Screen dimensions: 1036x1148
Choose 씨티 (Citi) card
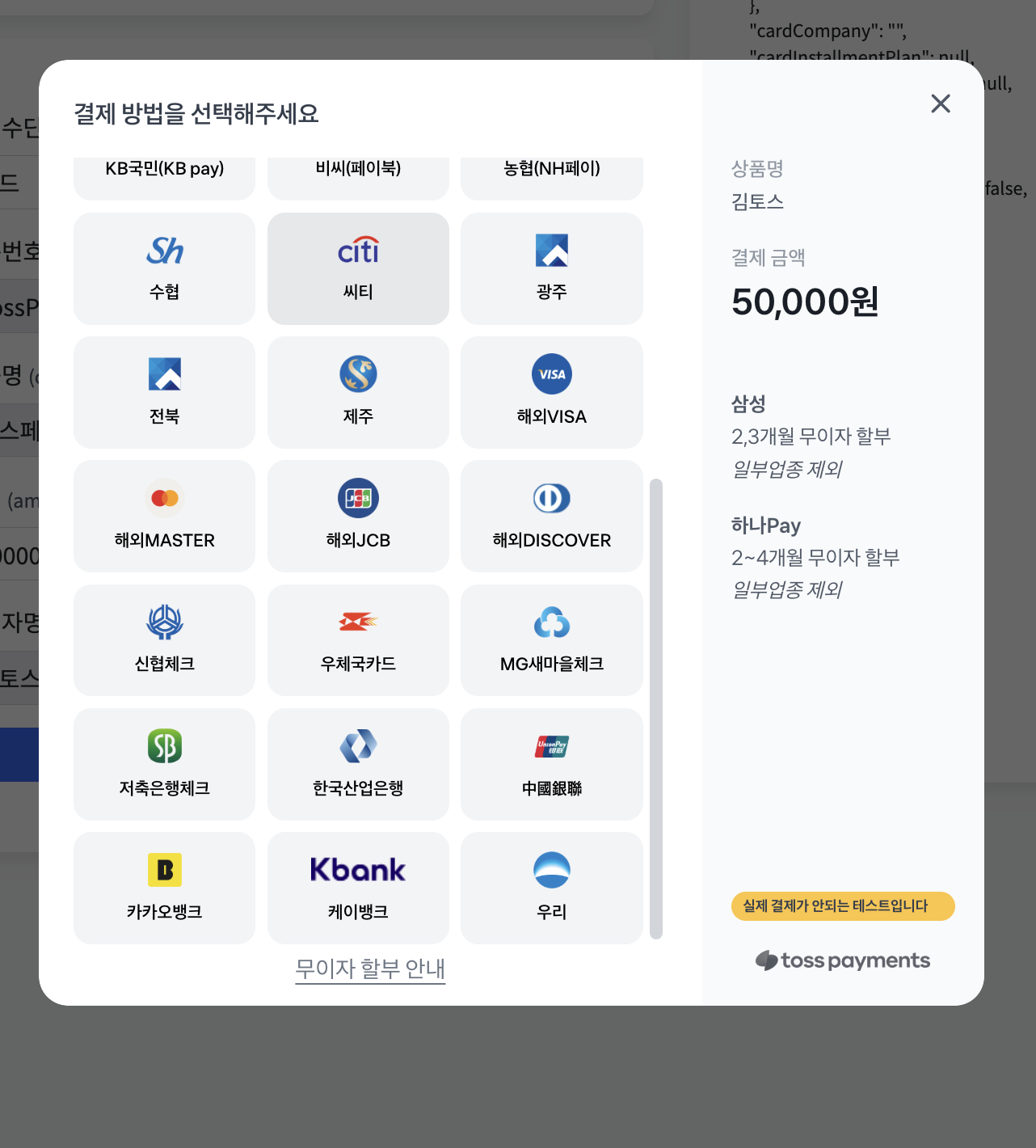[x=358, y=268]
